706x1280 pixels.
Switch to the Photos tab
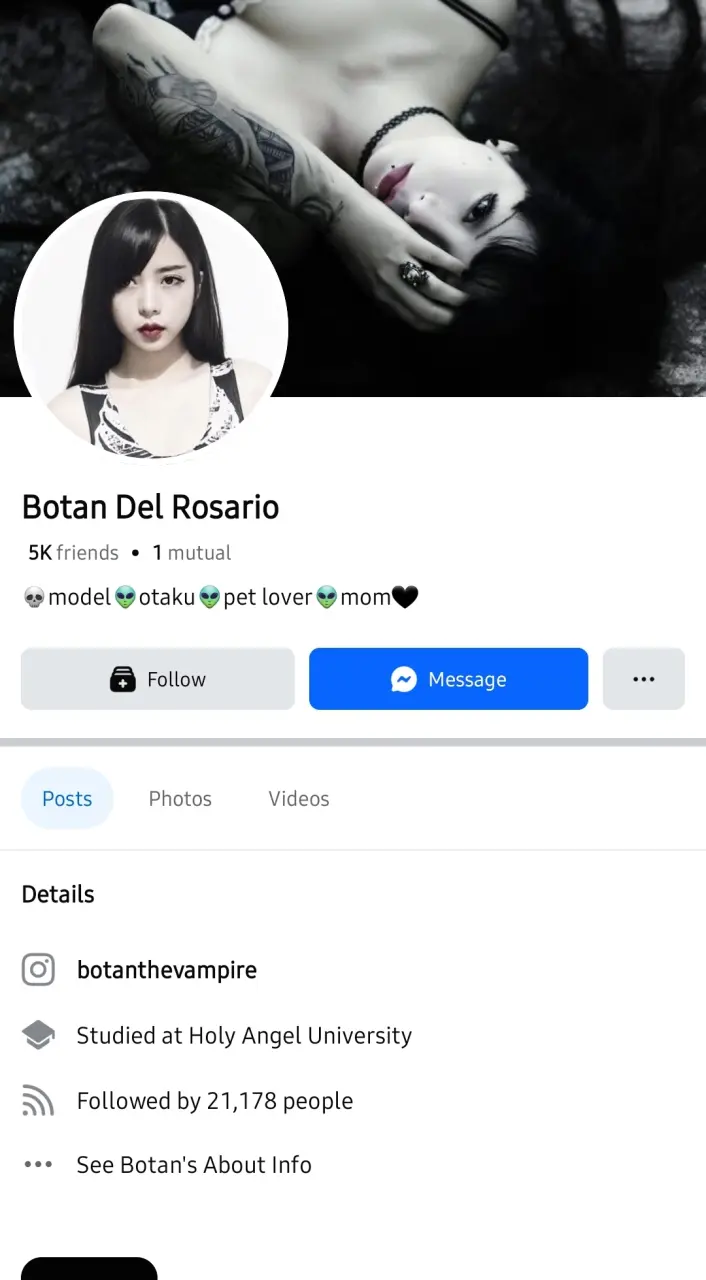180,798
